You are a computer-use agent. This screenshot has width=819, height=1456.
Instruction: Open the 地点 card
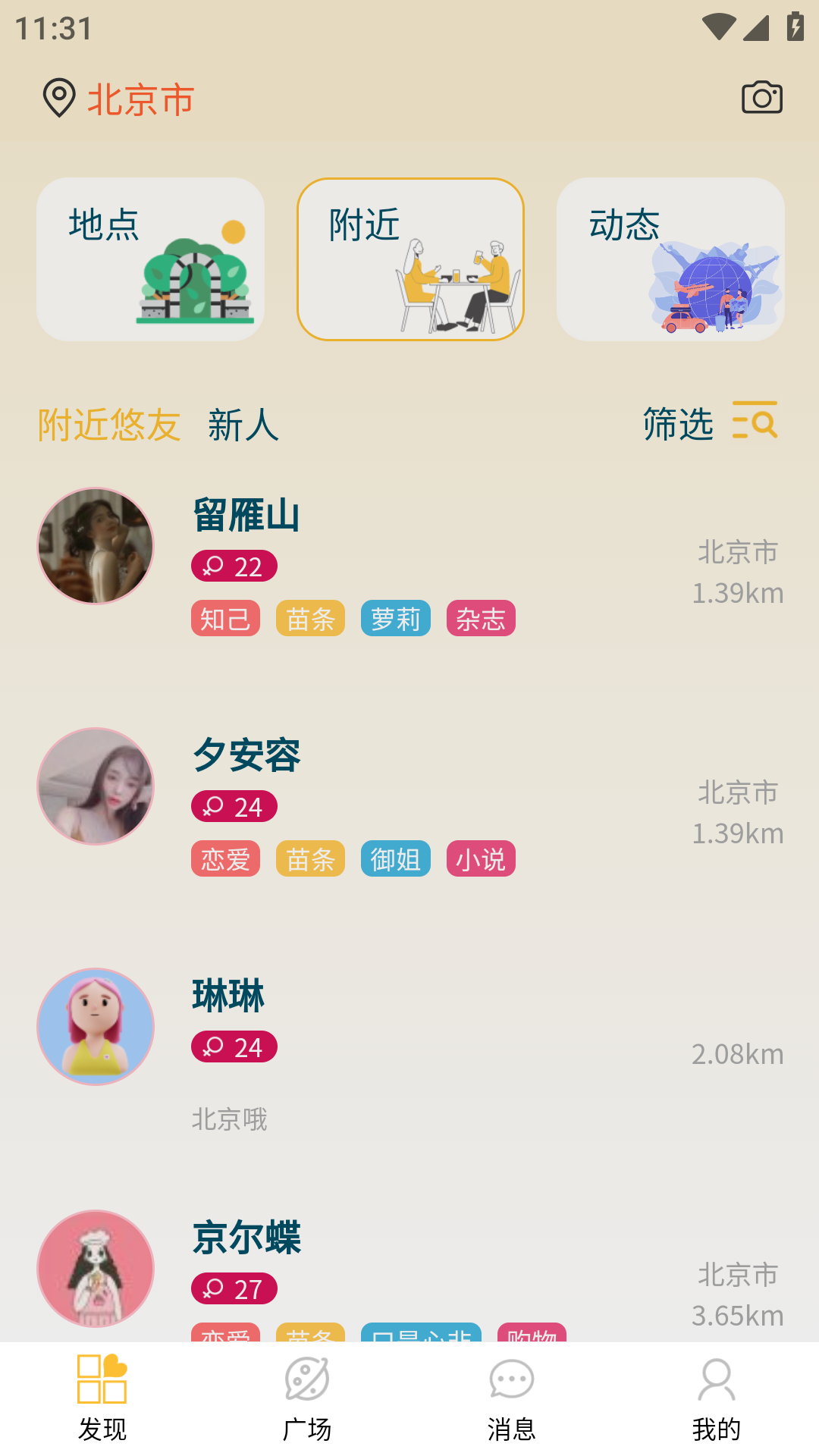tap(150, 259)
